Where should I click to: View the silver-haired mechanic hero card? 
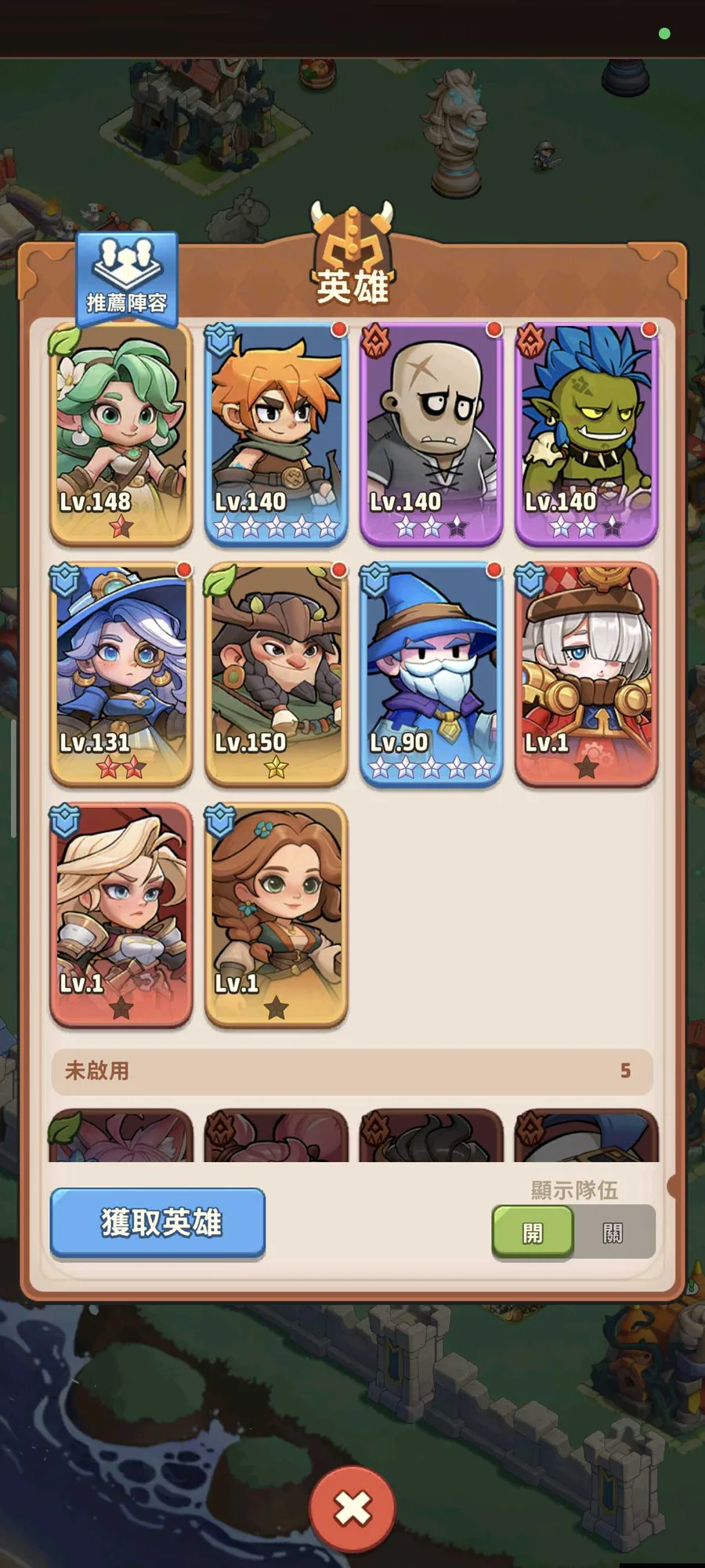(585, 674)
